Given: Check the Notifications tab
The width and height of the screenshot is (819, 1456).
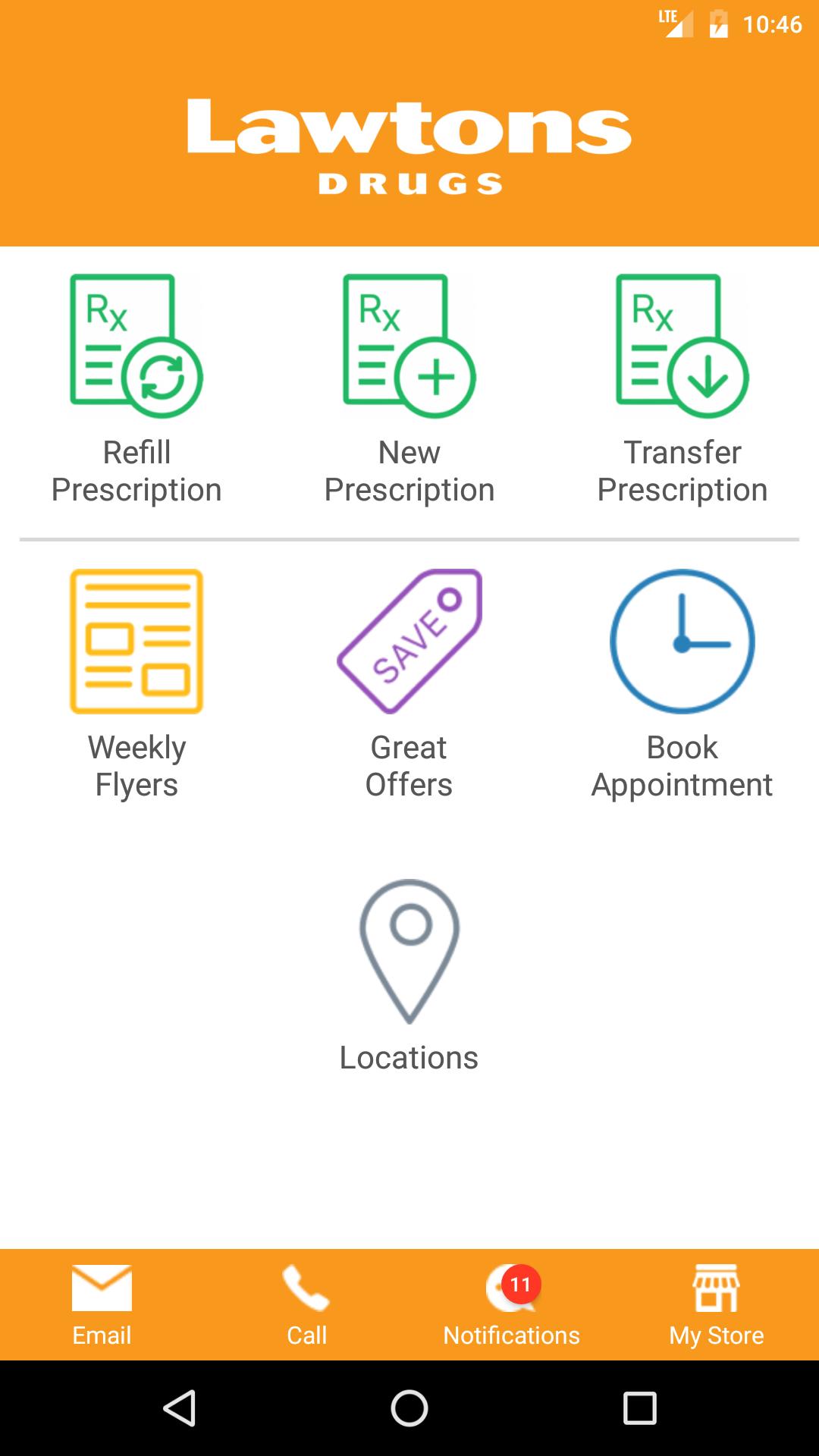Looking at the screenshot, I should (511, 1305).
